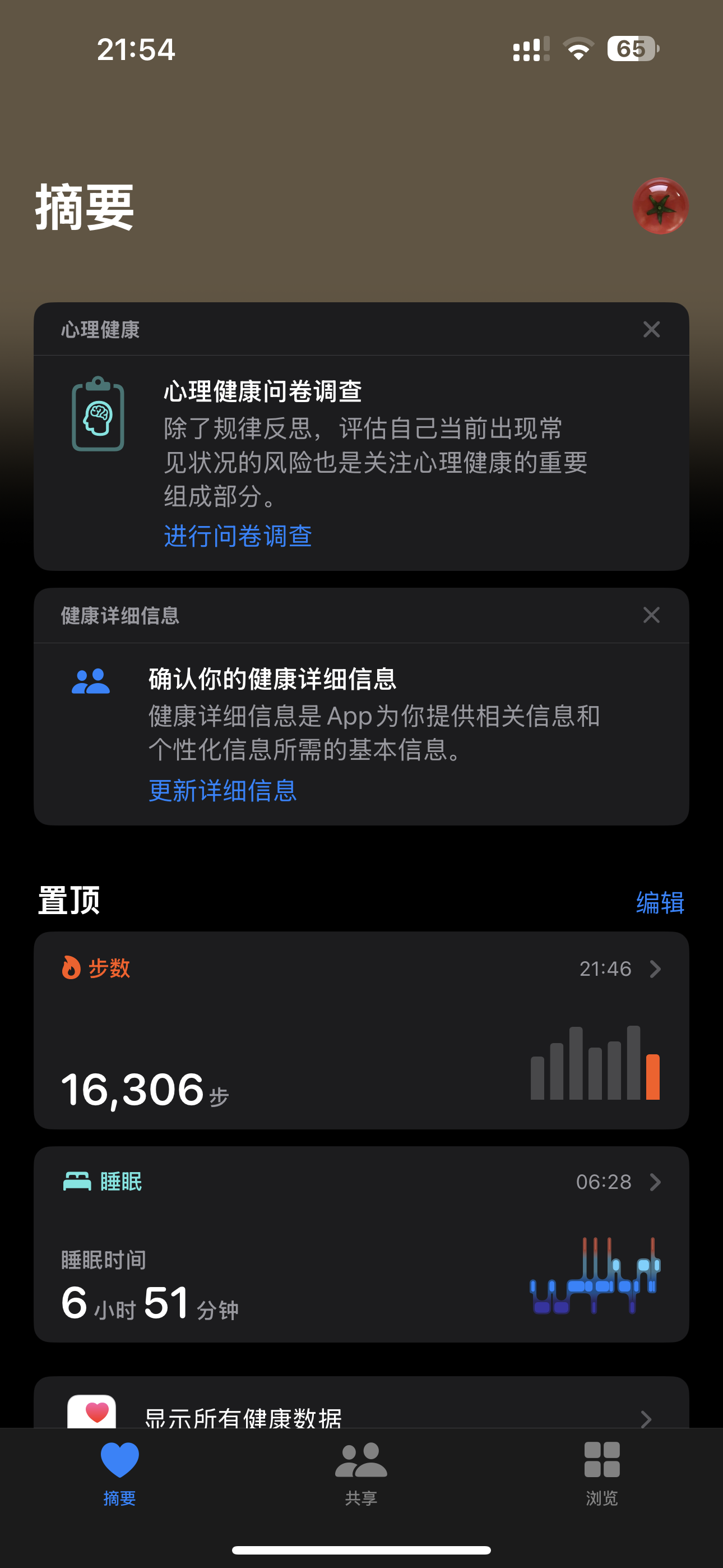
Task: Tap the 进行问卷调查 link
Action: pyautogui.click(x=237, y=536)
